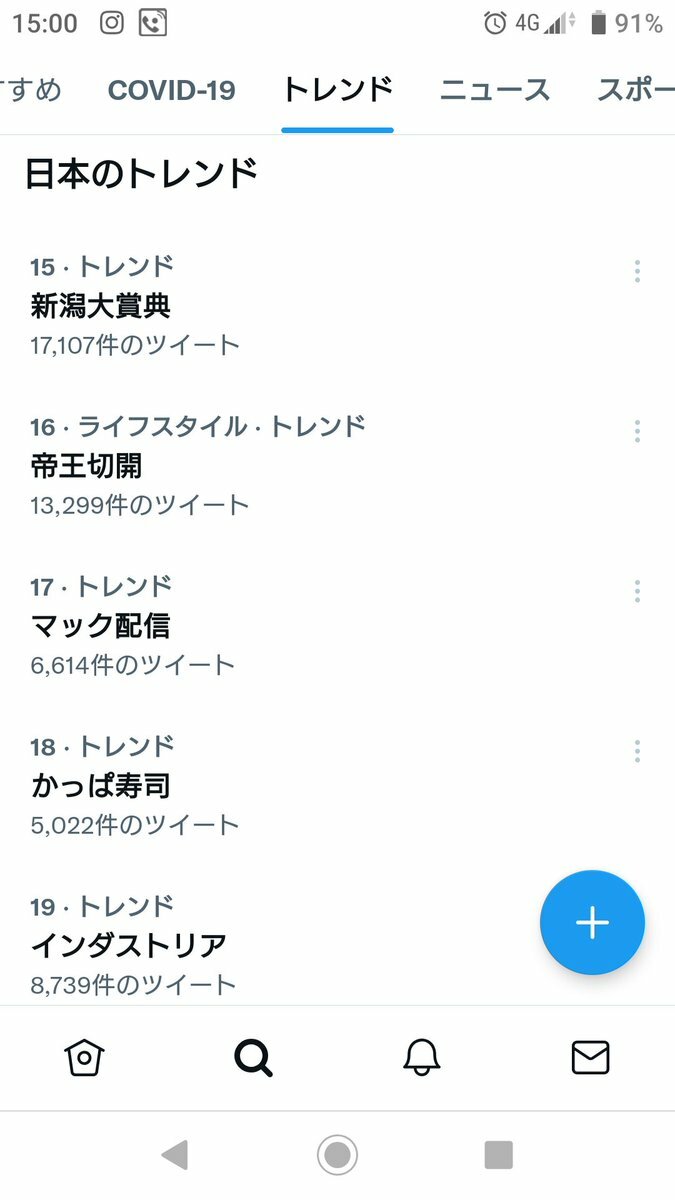Switch to the COVID-19 tab

(171, 90)
